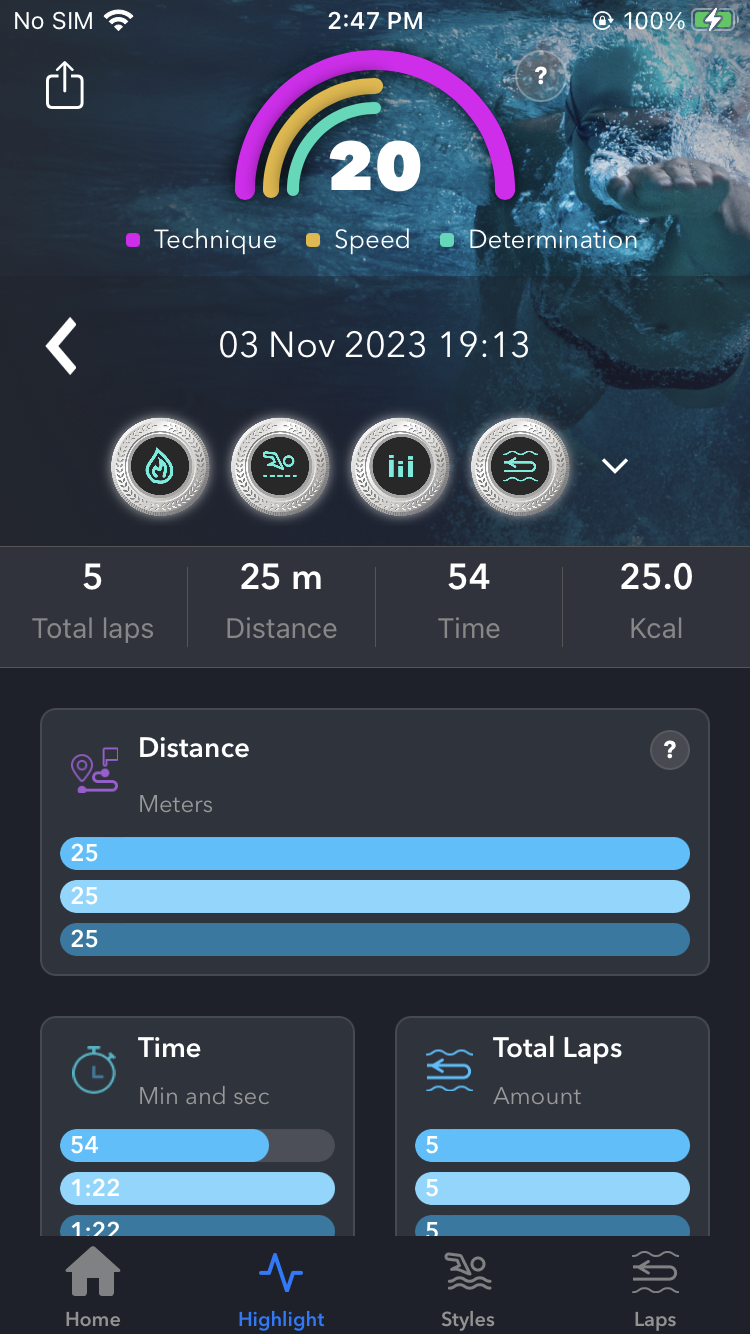Select the flame medal badge
Viewport: 750px width, 1334px height.
[x=160, y=466]
